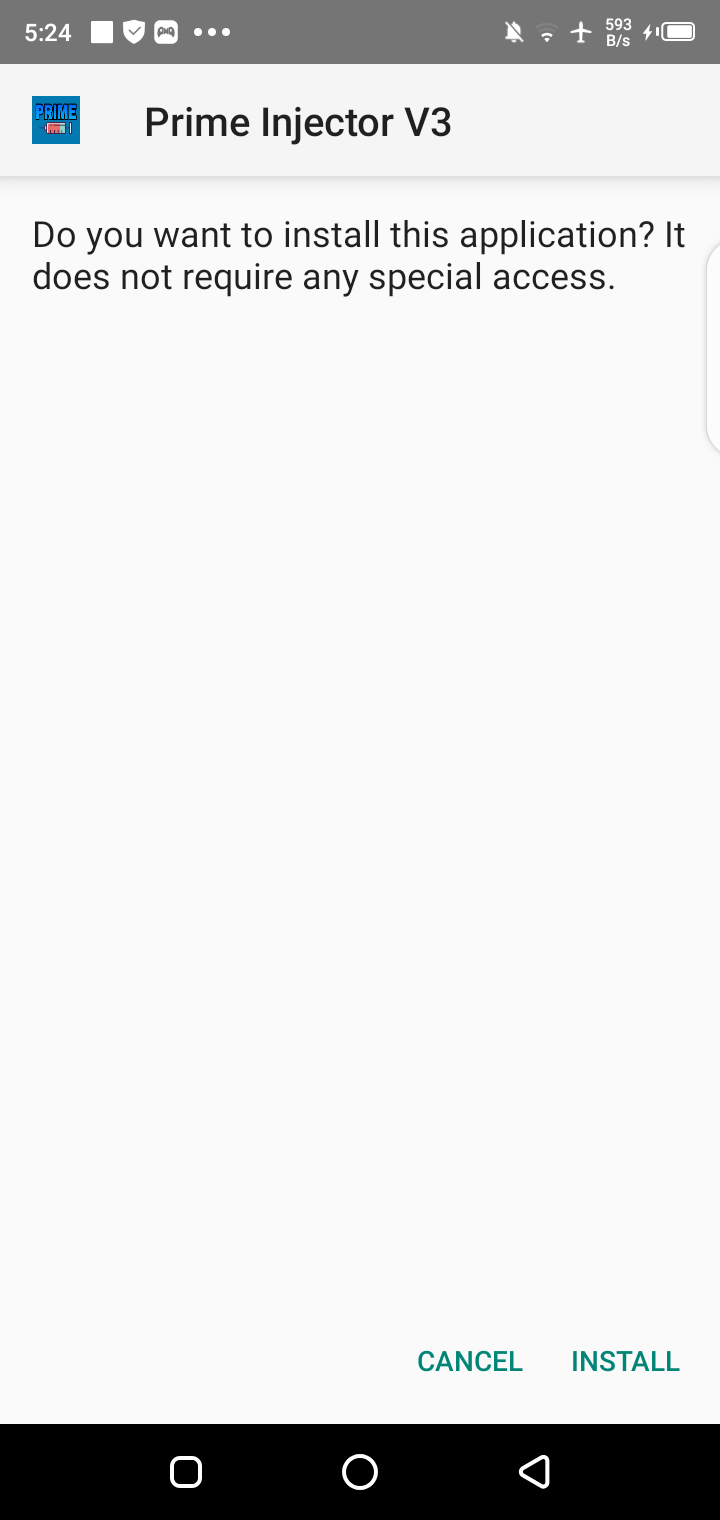720x1520 pixels.
Task: Go back using system back button
Action: 534,1471
